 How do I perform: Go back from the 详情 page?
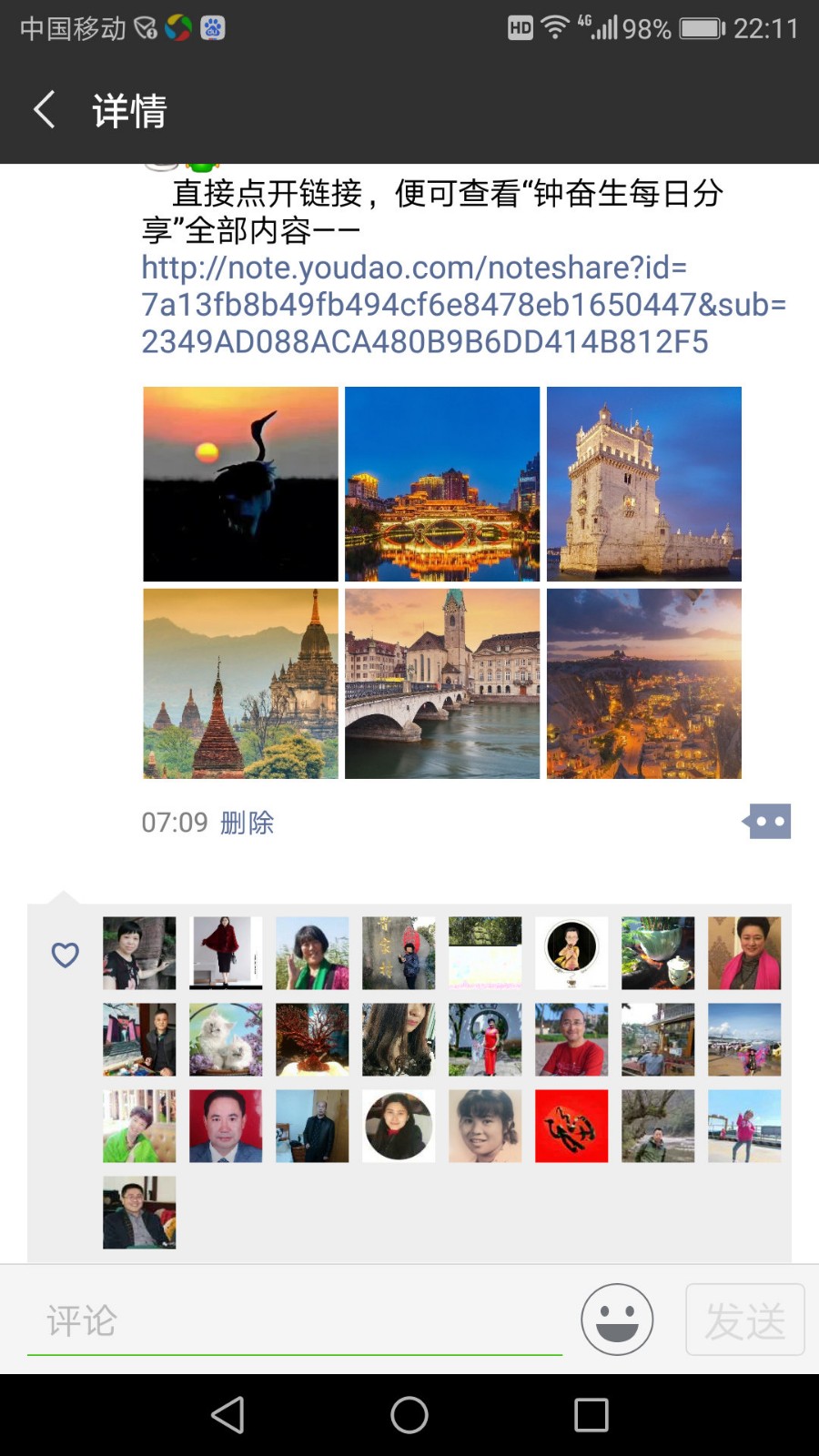[44, 110]
